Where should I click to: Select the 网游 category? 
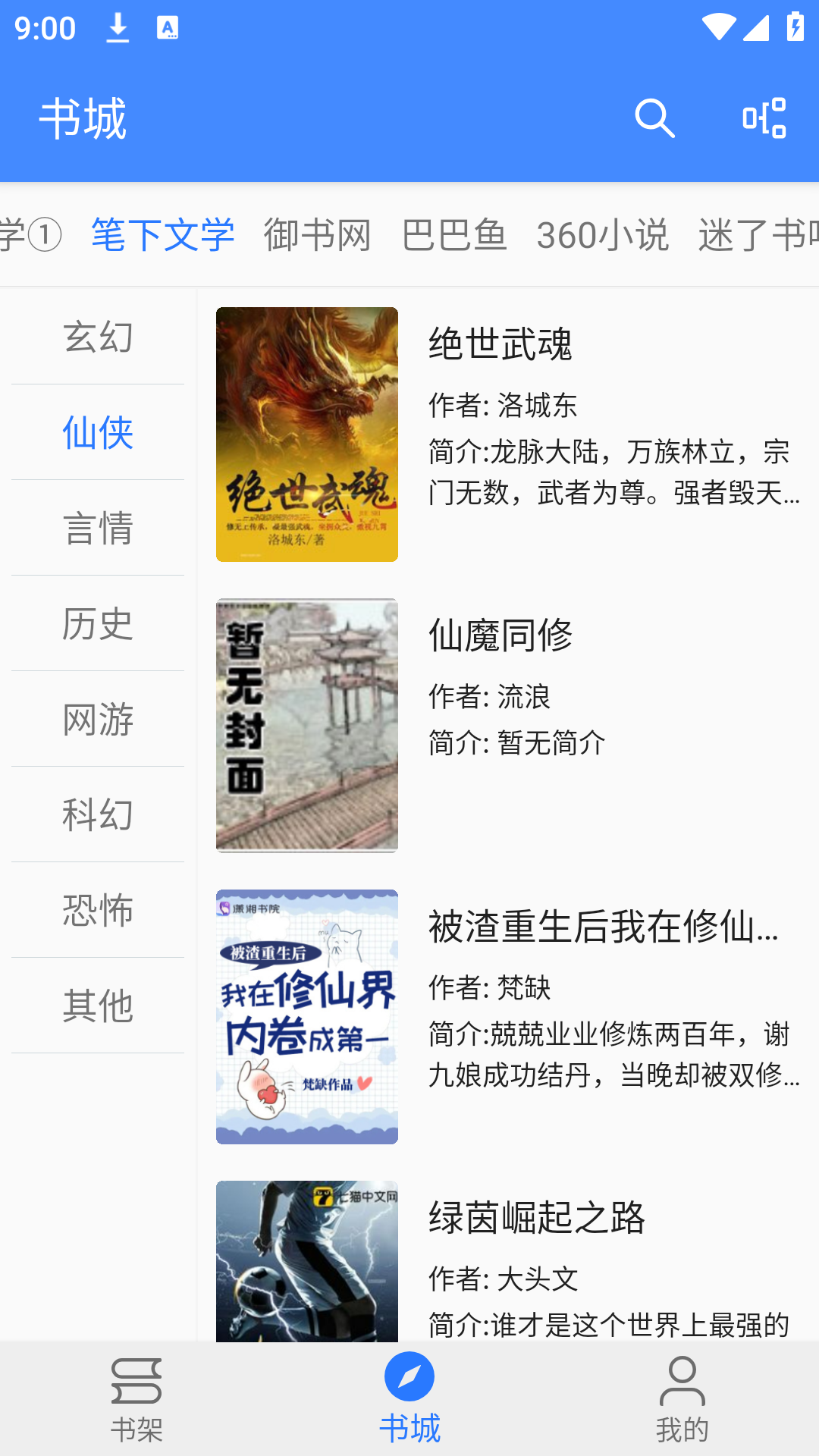coord(98,719)
